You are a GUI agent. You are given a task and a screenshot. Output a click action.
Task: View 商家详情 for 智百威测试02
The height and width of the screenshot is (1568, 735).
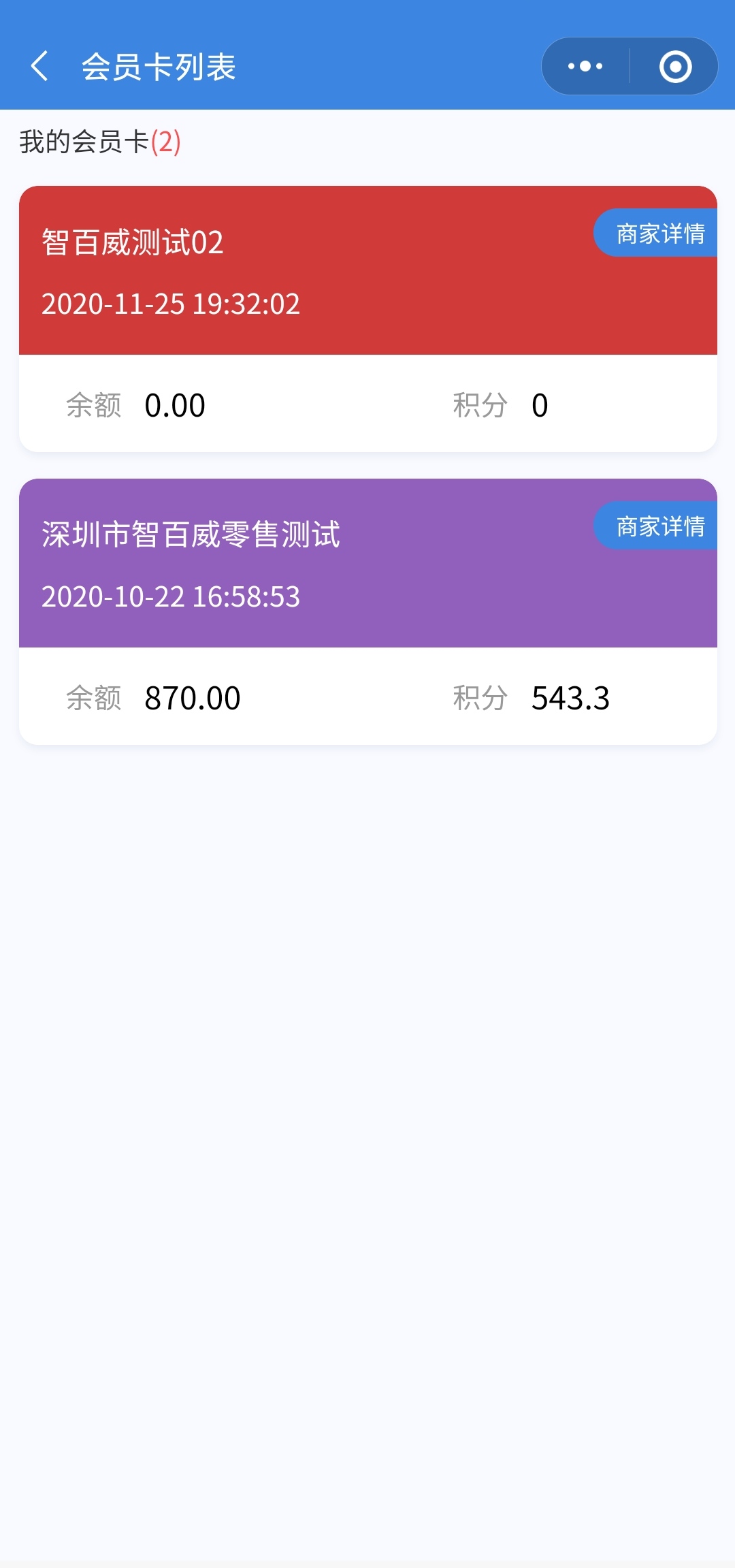click(657, 234)
